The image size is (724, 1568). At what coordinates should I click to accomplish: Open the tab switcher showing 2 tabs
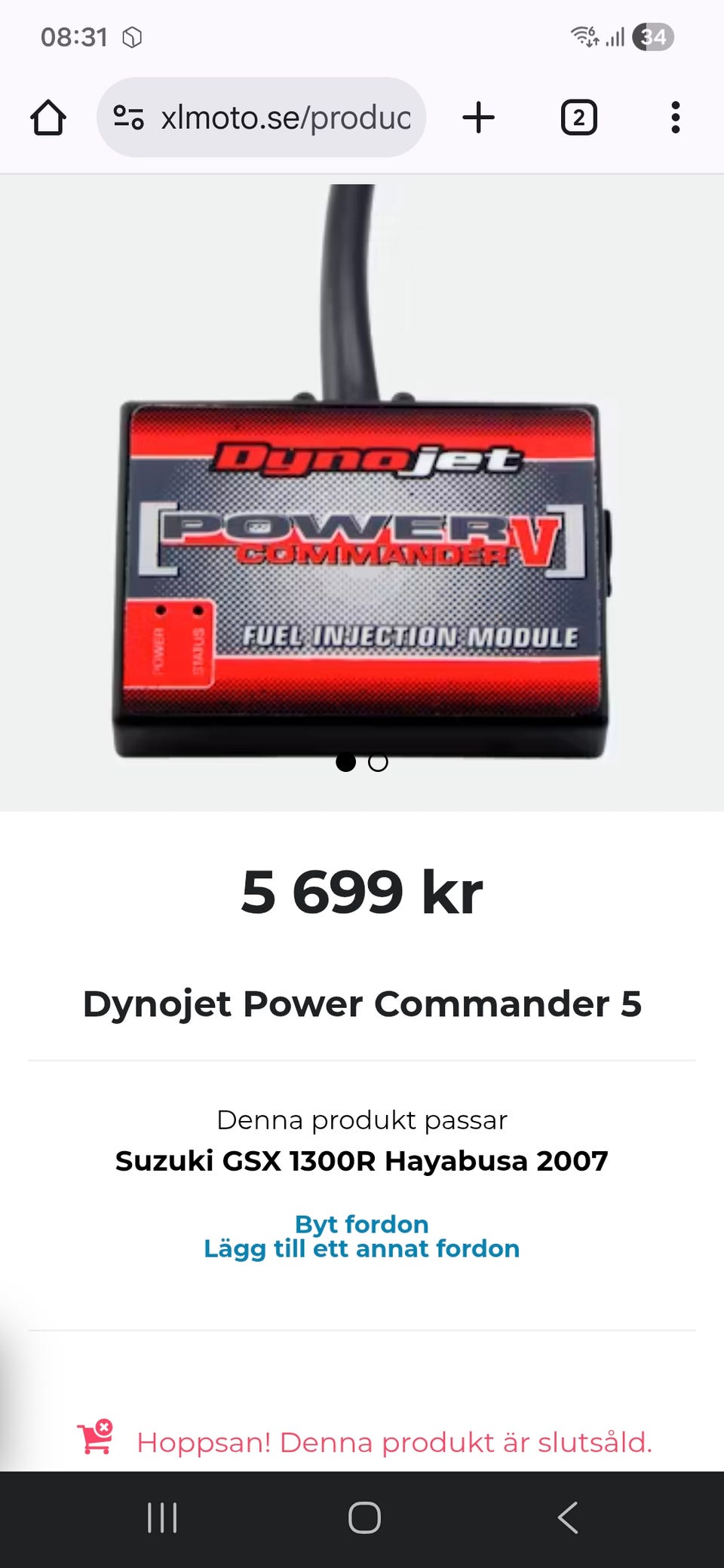(578, 118)
